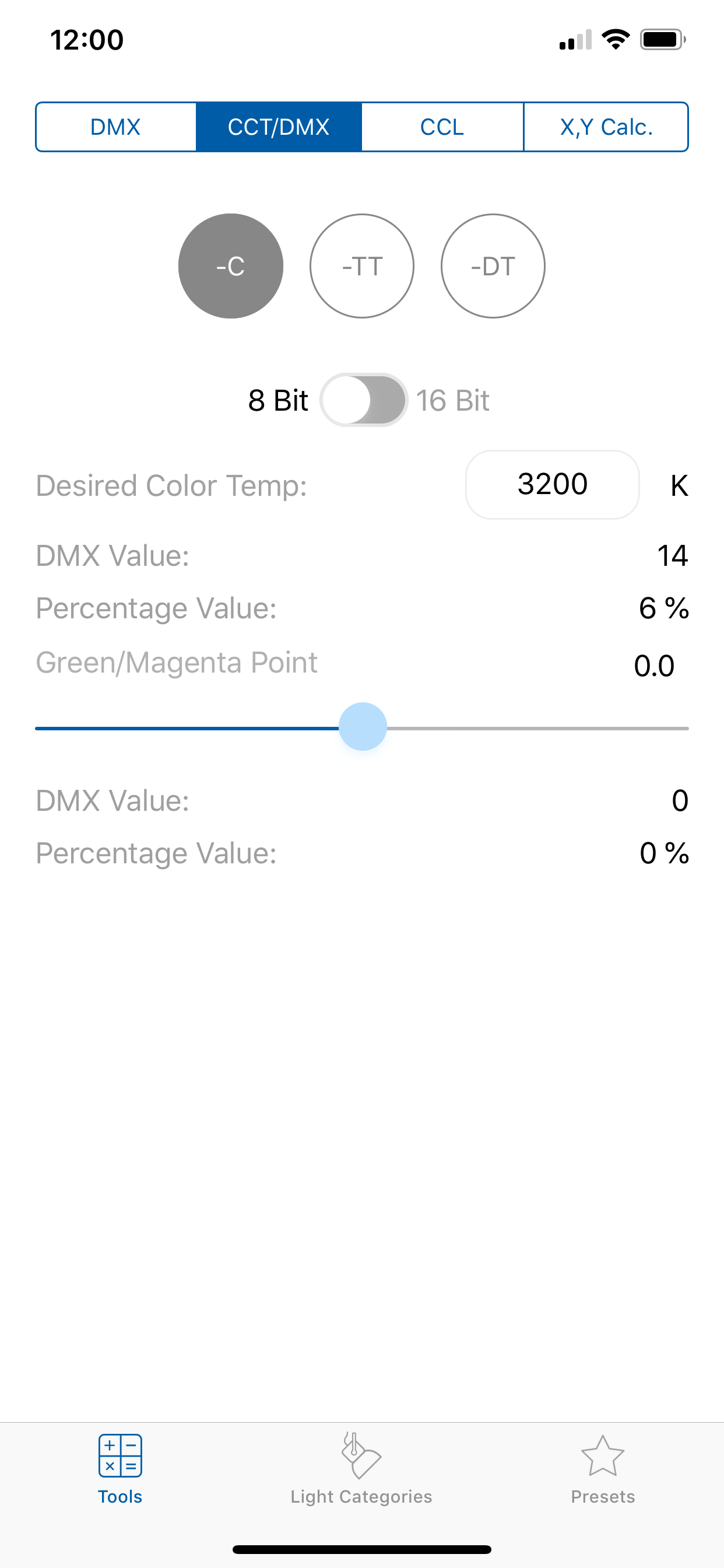Open the CCL tab
Screen dimensions: 724x1568
pos(442,127)
